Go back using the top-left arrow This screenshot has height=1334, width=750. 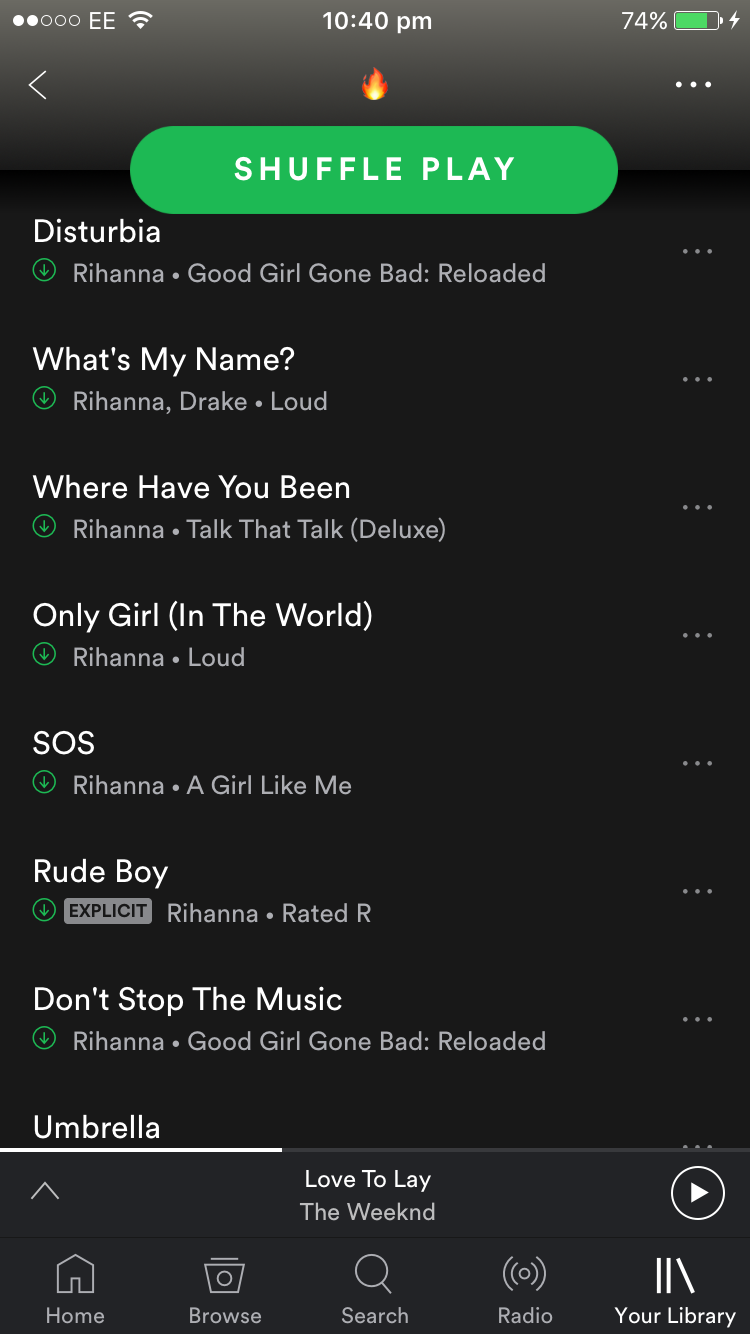38,85
